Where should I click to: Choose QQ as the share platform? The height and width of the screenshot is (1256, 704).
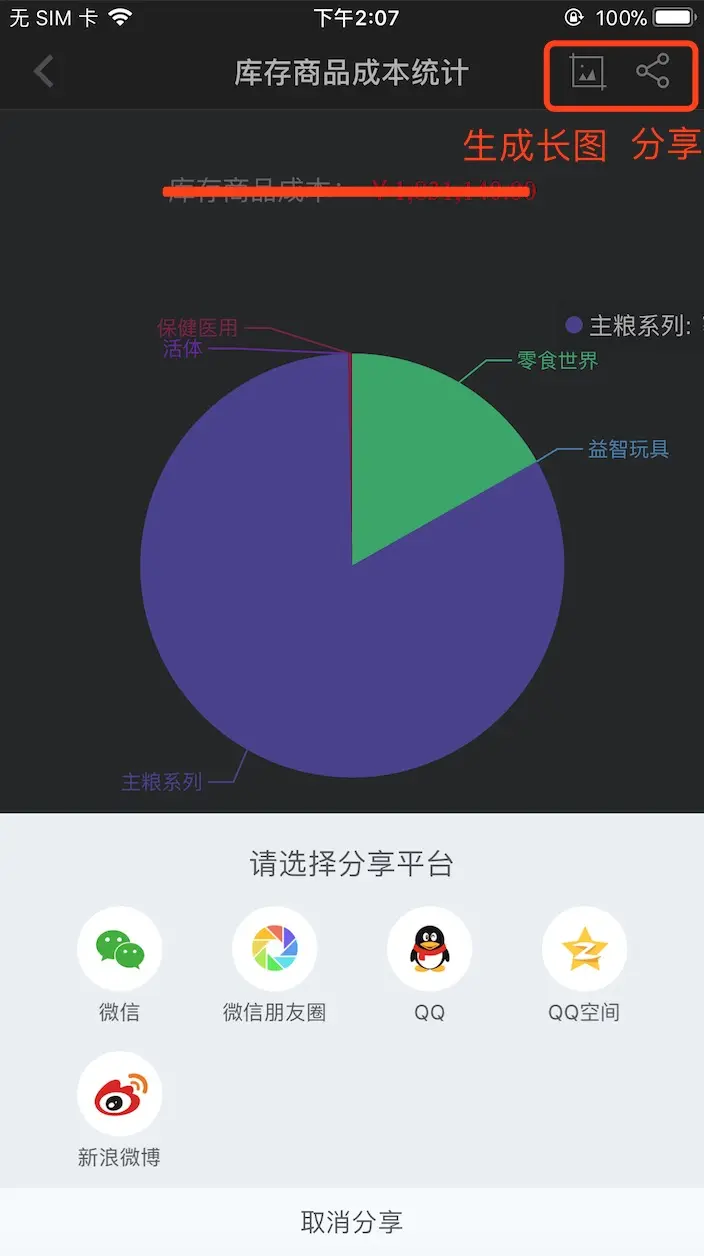(429, 949)
